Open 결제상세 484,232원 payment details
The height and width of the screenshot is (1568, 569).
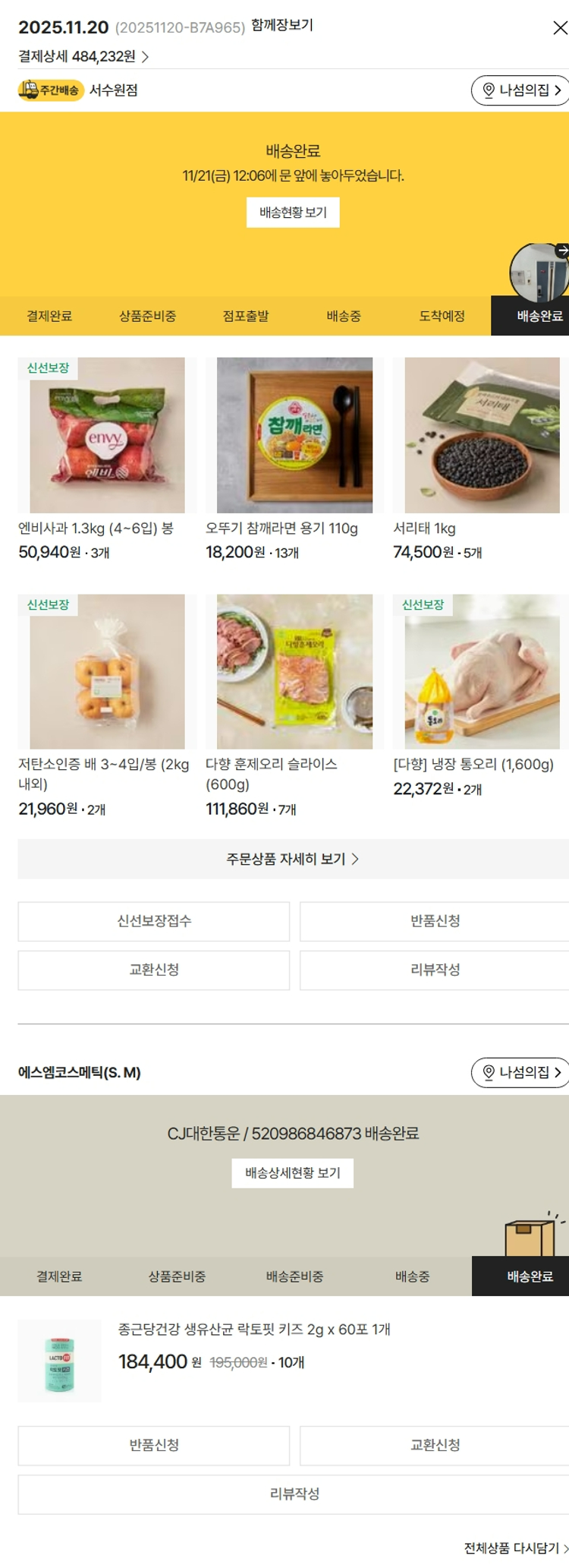coord(83,57)
